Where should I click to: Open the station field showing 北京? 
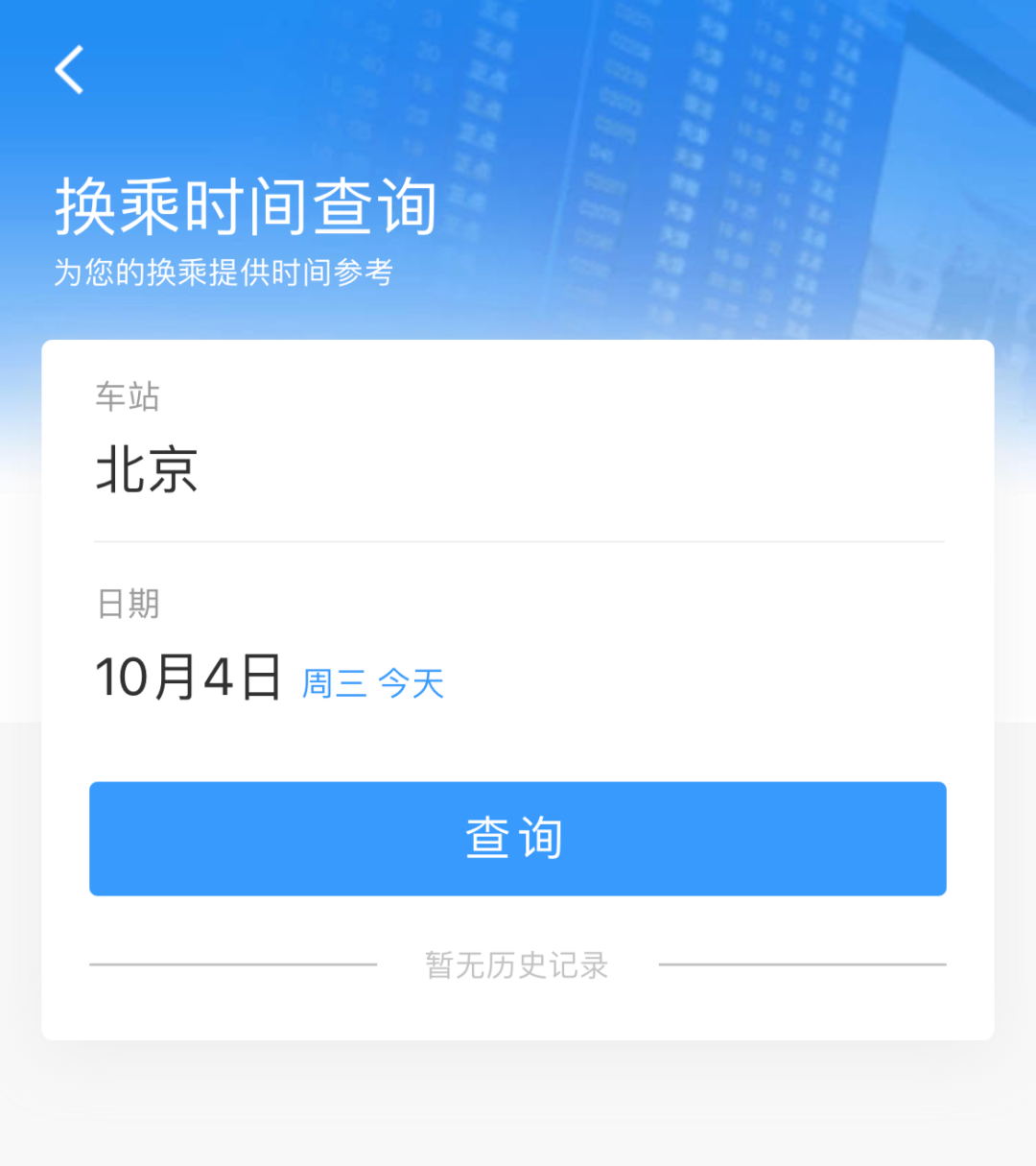point(147,470)
